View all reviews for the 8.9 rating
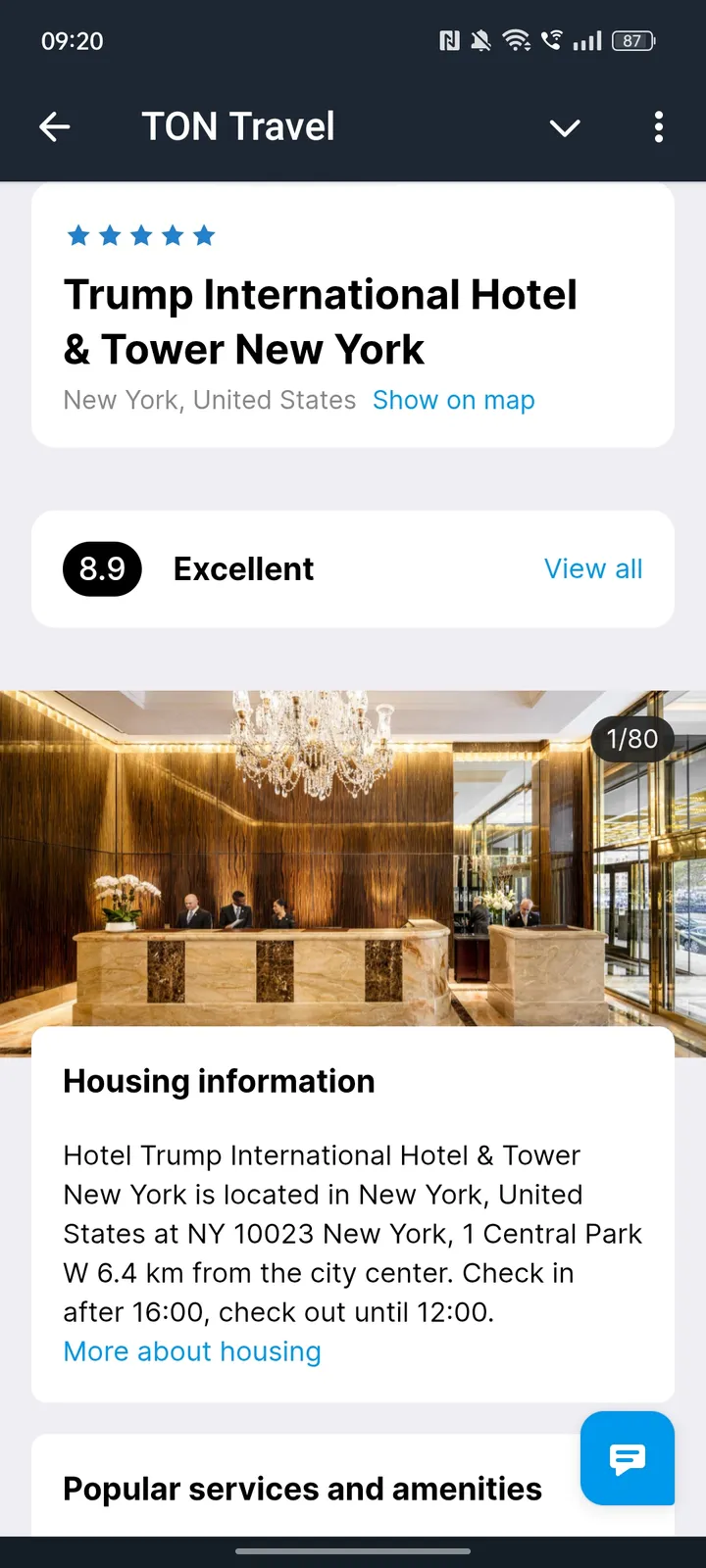The image size is (706, 1568). click(x=592, y=568)
